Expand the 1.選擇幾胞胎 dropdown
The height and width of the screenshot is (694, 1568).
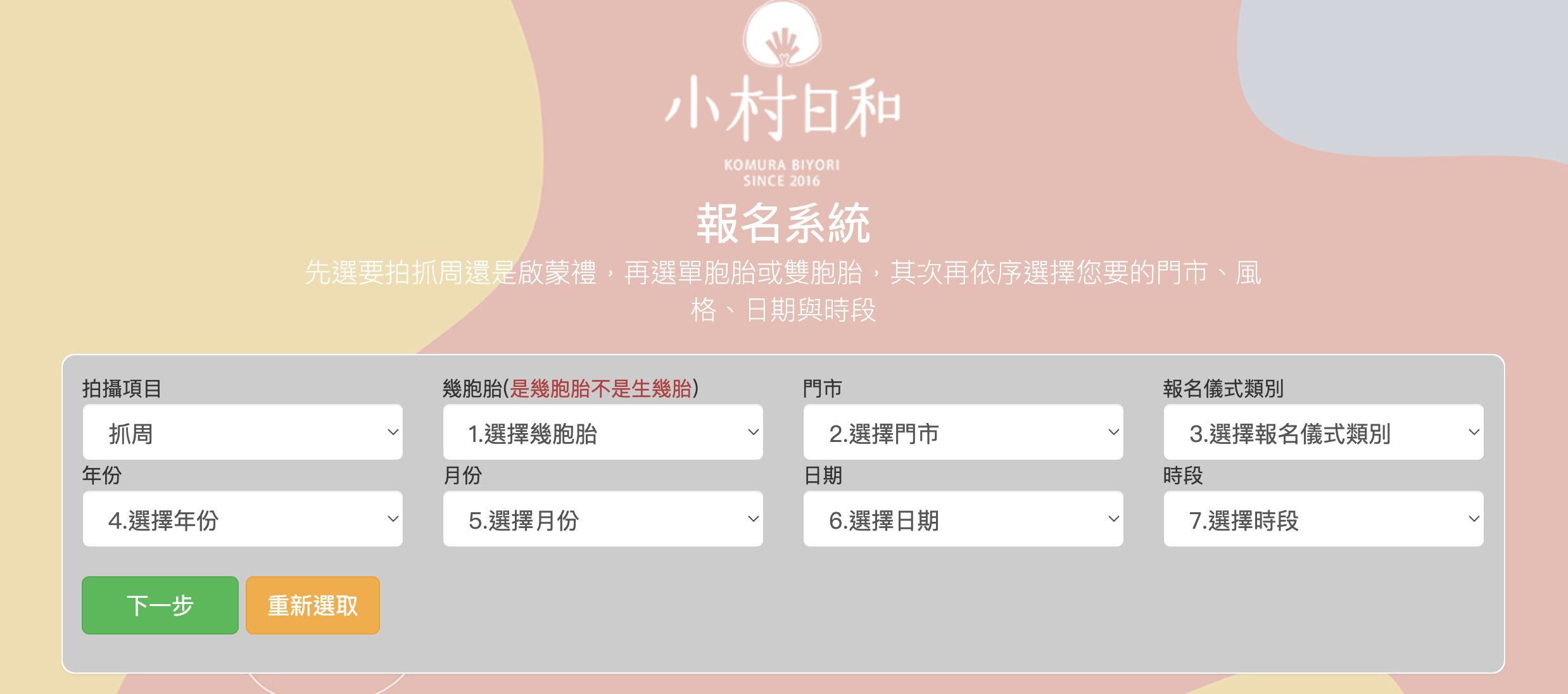603,432
